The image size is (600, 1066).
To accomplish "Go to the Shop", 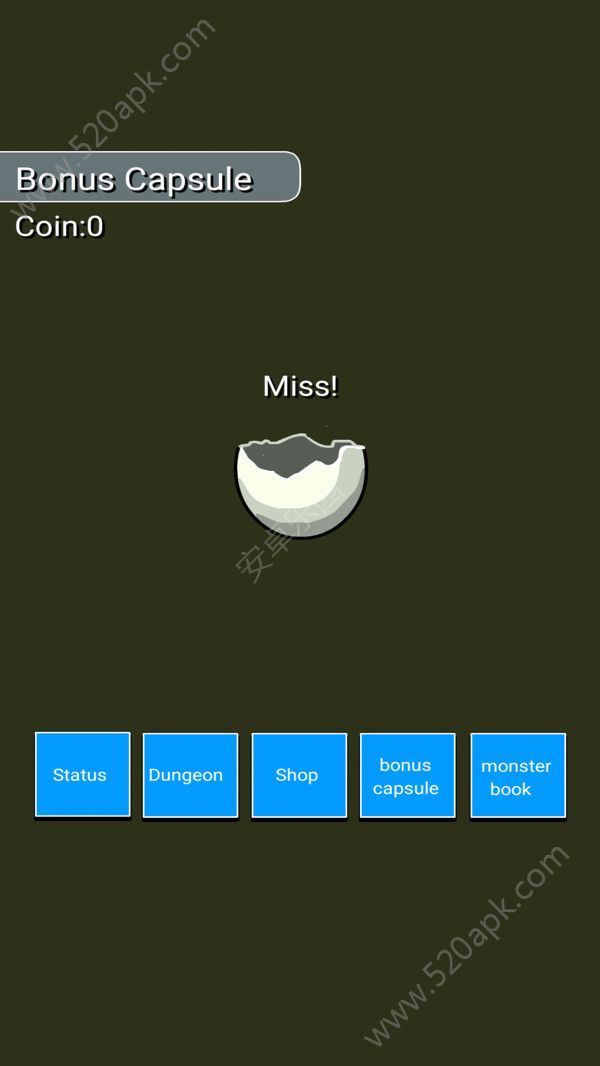I will 299,775.
